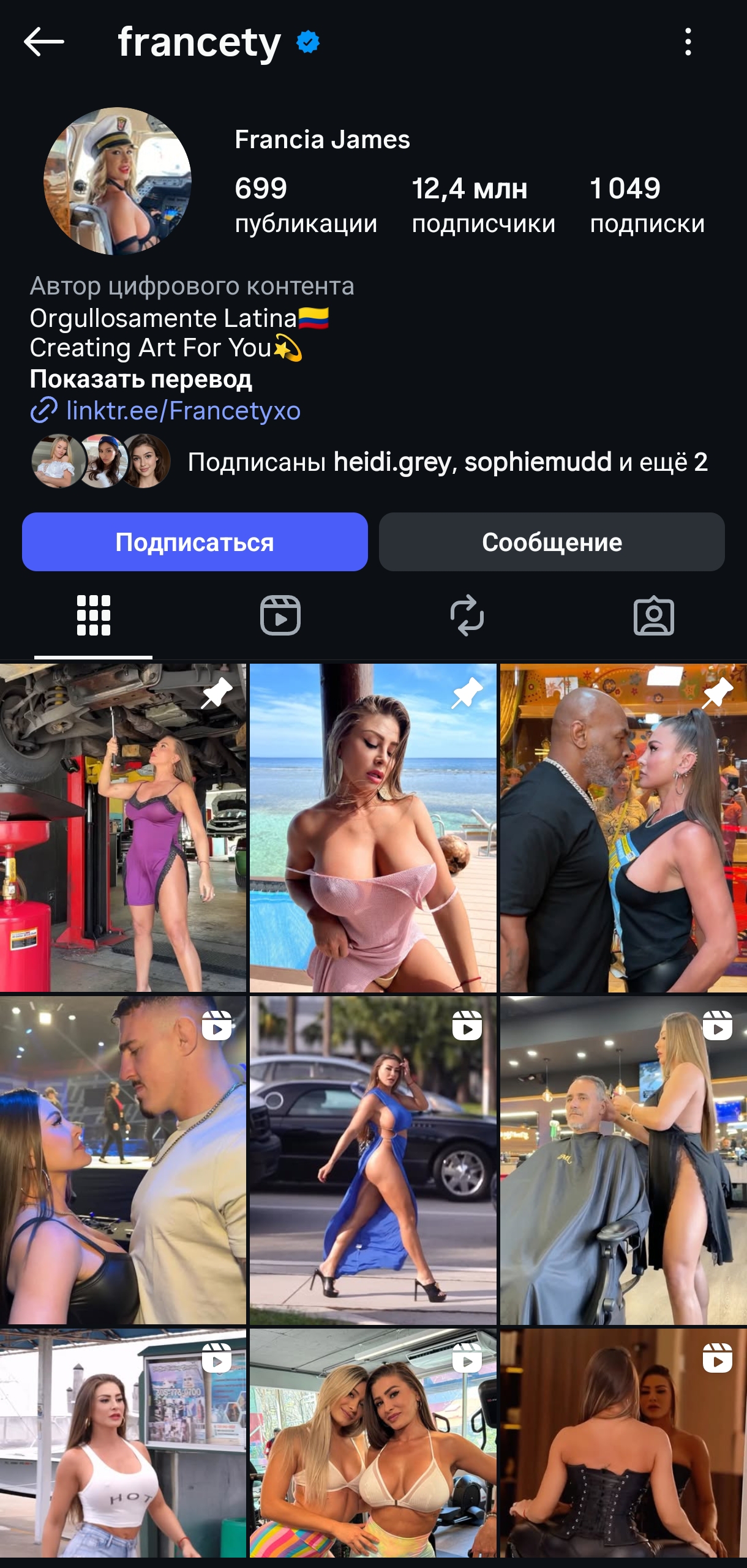This screenshot has width=747, height=1568.
Task: Open pinned post by the beach pool
Action: click(373, 828)
